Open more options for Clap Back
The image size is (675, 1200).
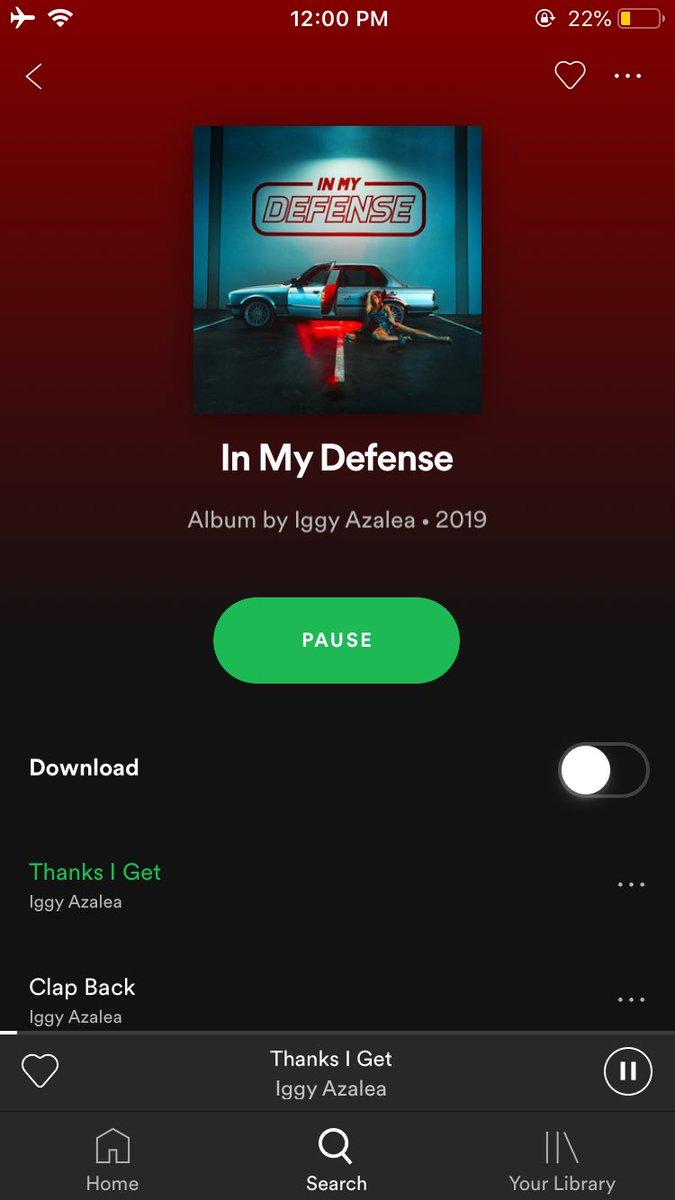[631, 1000]
